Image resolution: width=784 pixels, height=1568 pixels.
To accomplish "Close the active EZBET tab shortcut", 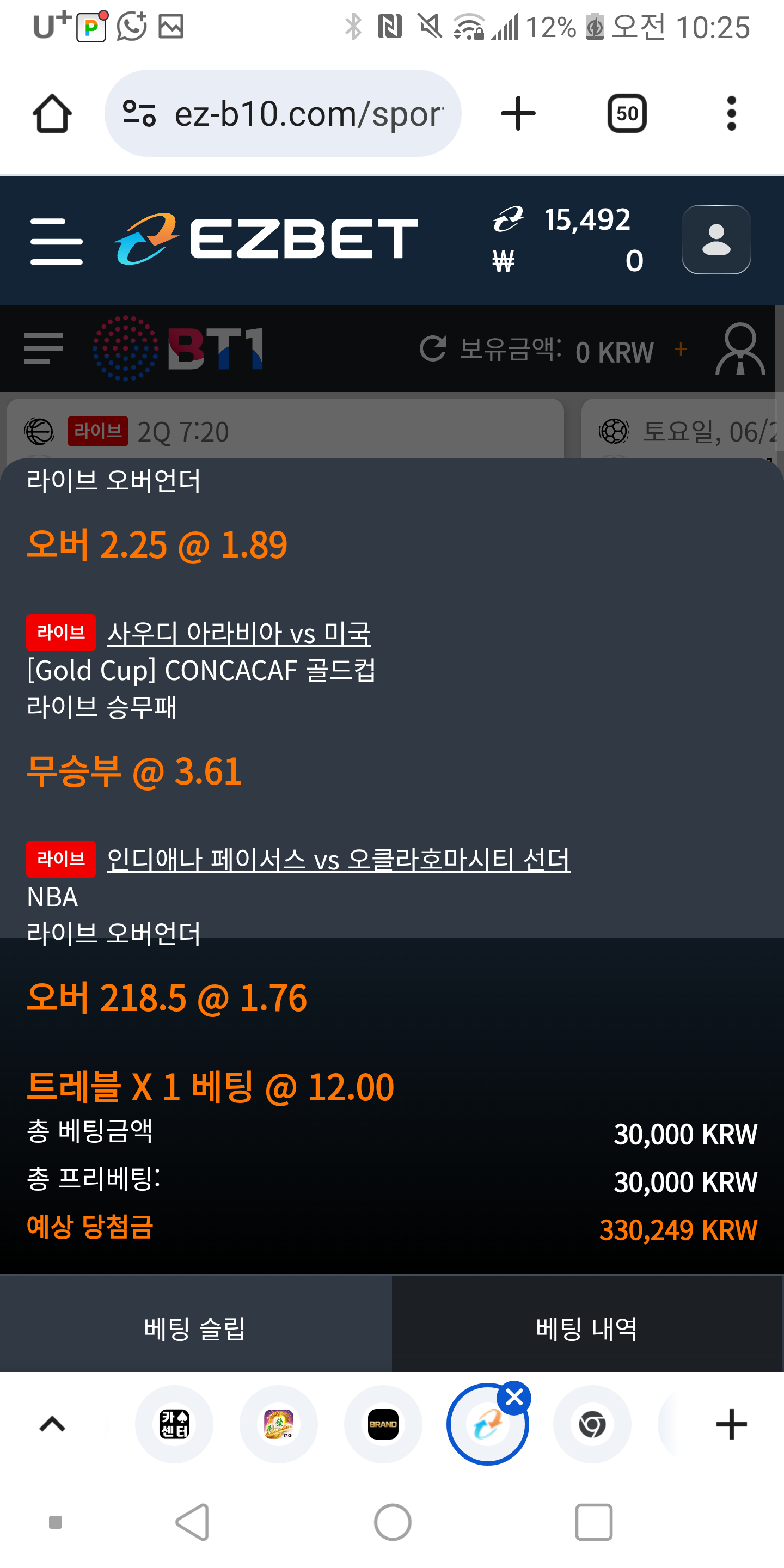I will [514, 1398].
